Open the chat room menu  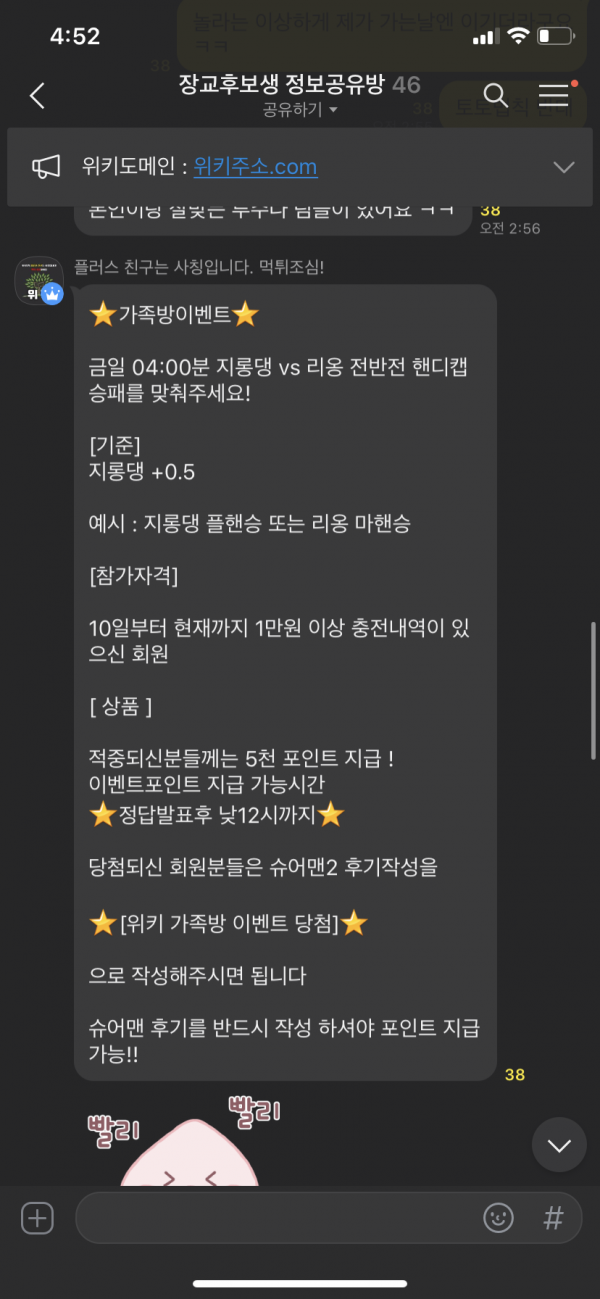click(x=553, y=96)
